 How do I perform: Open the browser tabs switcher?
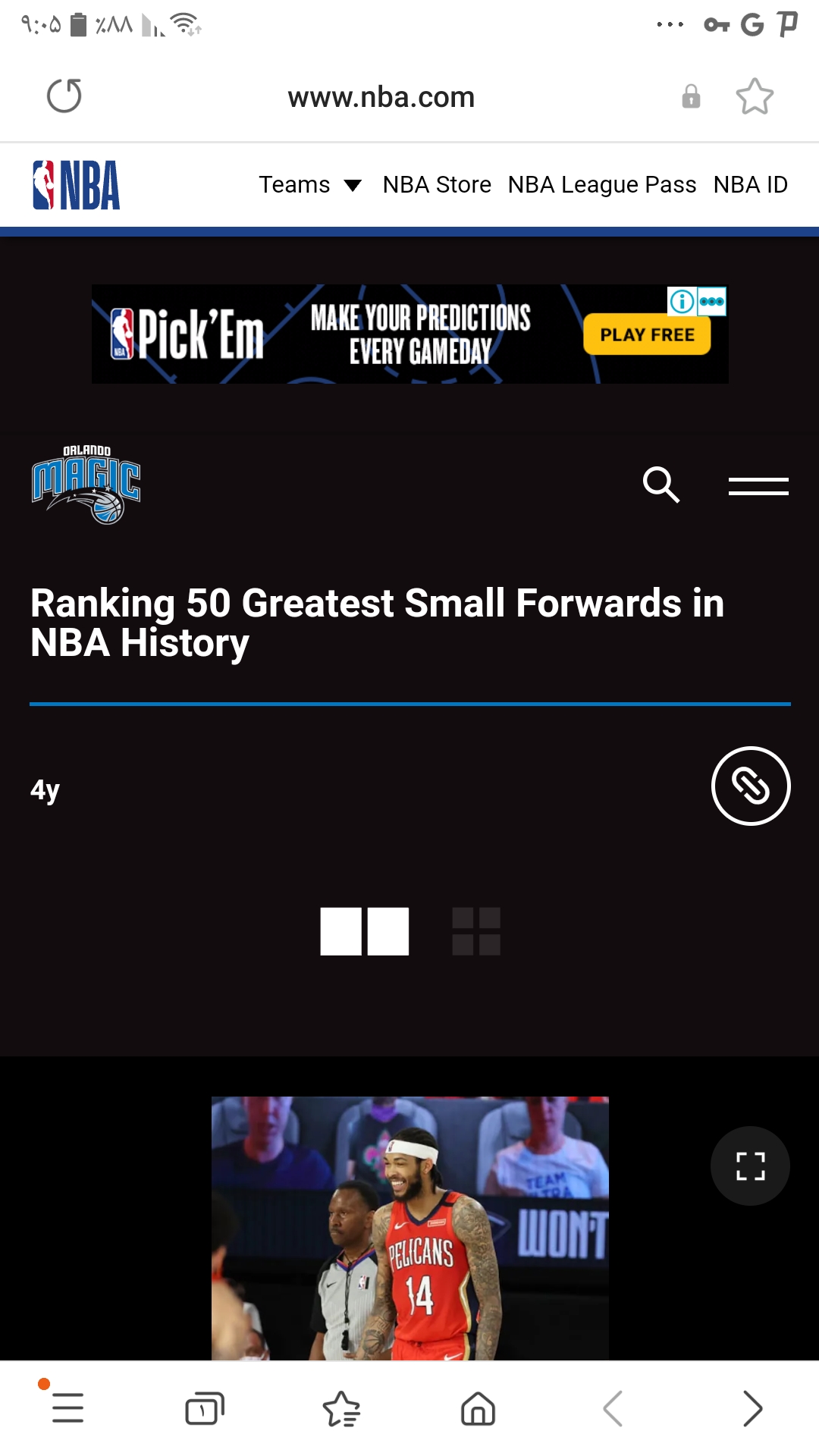[x=205, y=1408]
